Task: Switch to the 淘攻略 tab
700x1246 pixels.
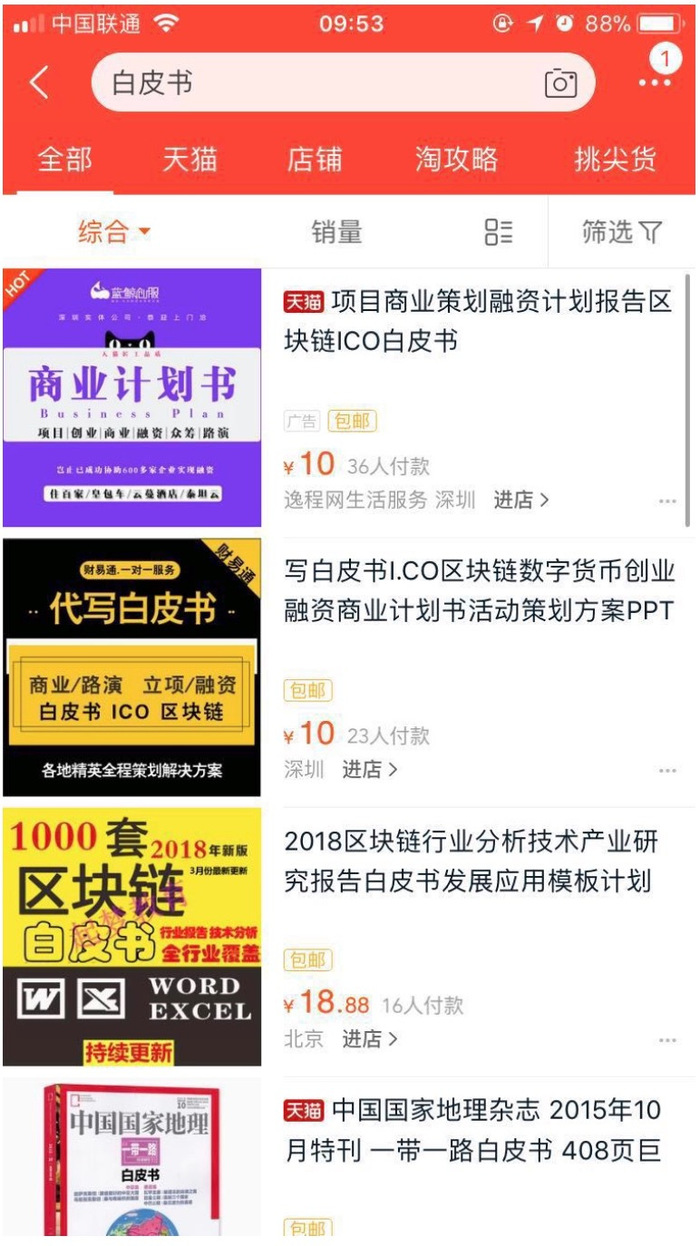Action: (x=456, y=159)
